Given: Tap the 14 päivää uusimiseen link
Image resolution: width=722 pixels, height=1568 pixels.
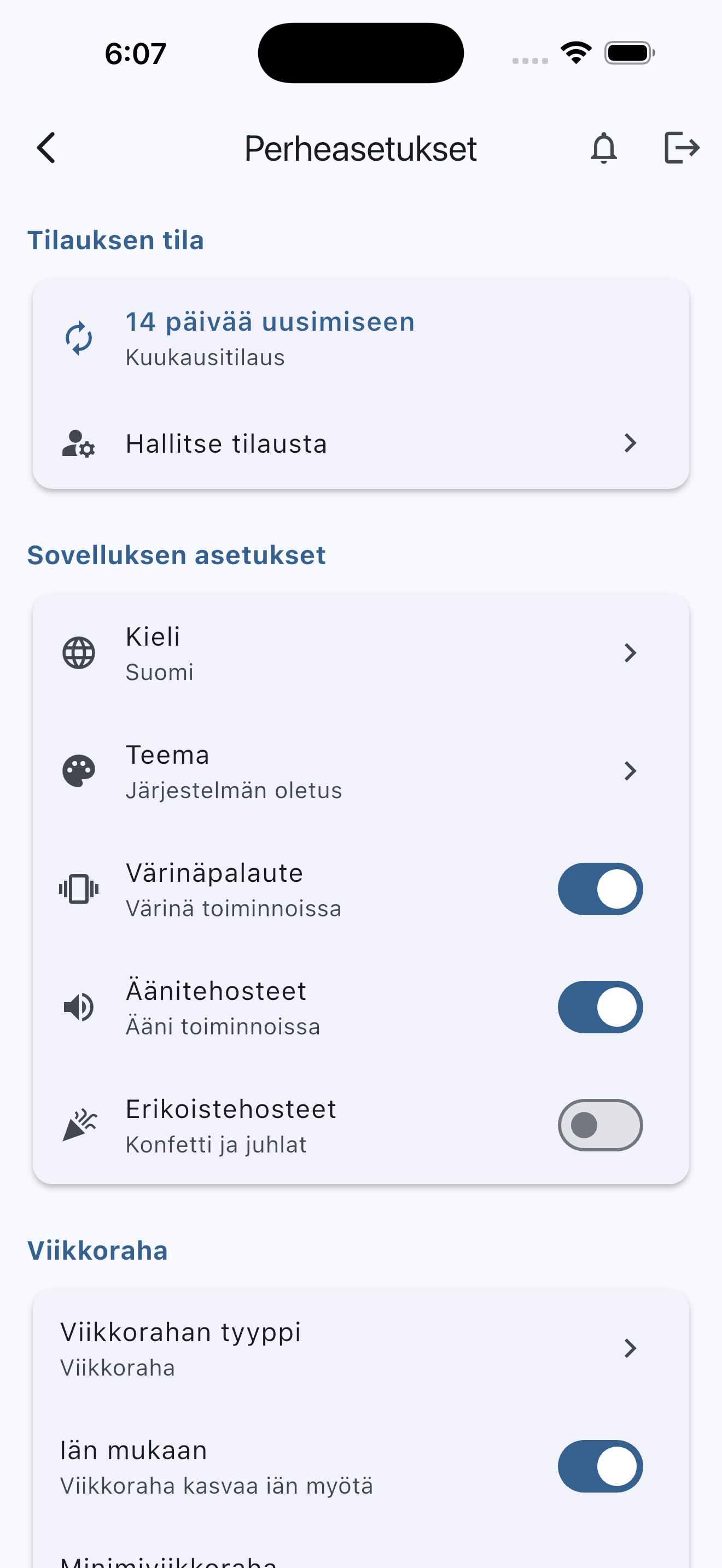Looking at the screenshot, I should (x=270, y=321).
